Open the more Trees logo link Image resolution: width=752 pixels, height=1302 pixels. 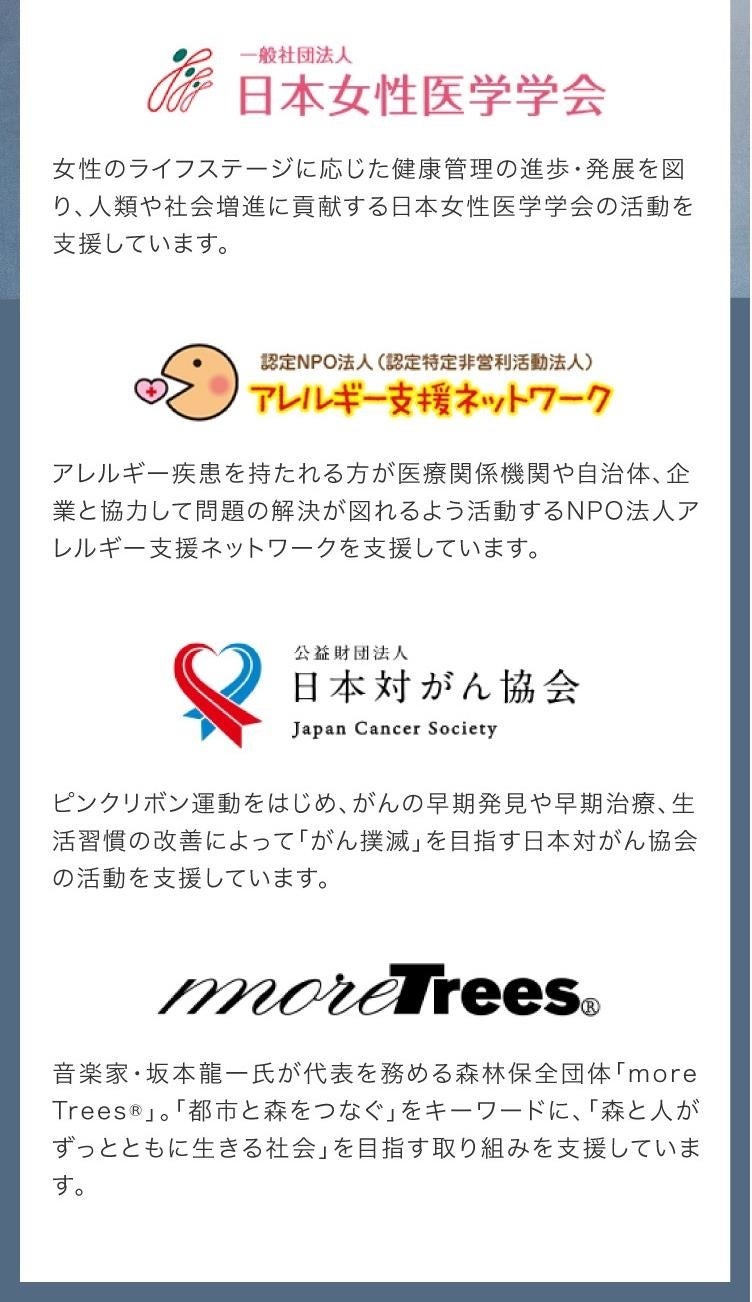coord(378,992)
